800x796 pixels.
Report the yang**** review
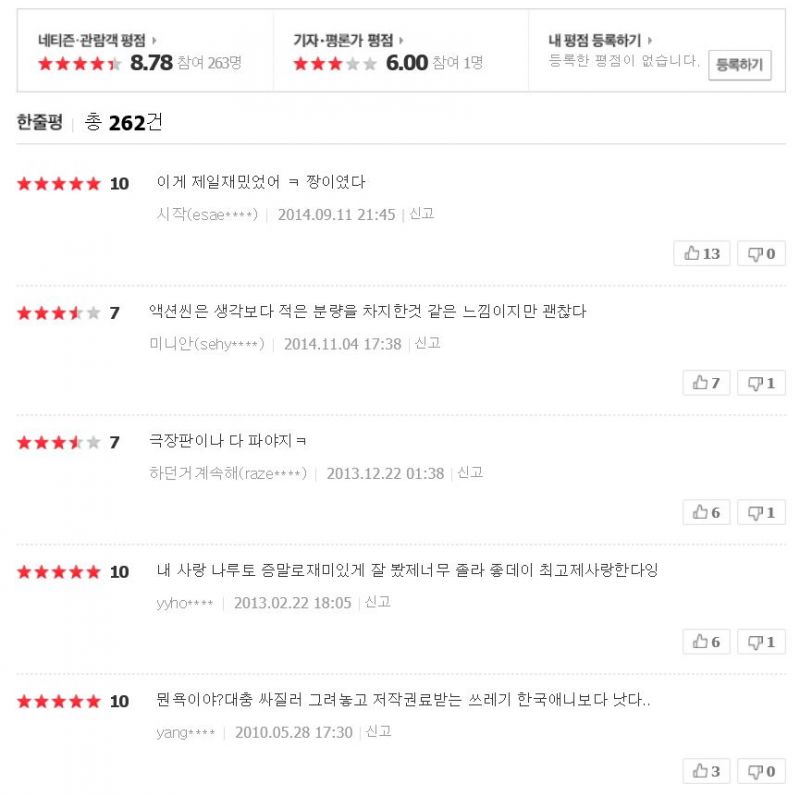(x=379, y=732)
